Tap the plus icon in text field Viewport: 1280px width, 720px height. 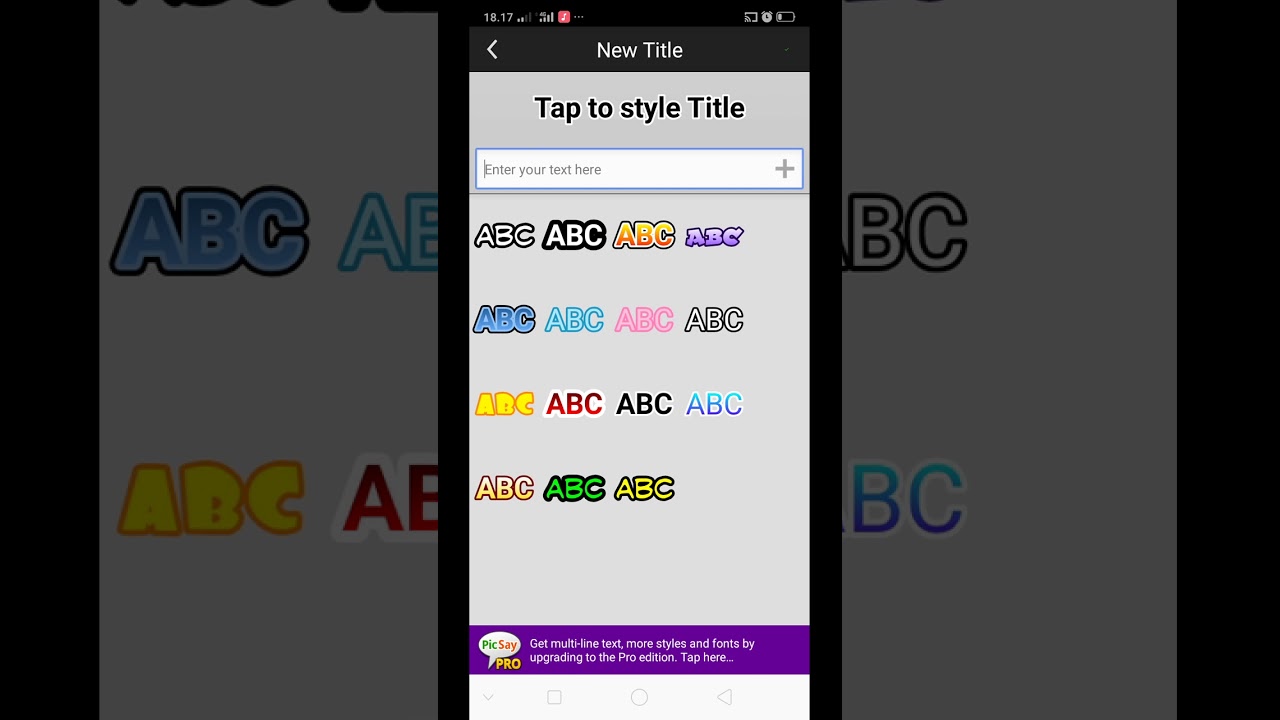[785, 169]
